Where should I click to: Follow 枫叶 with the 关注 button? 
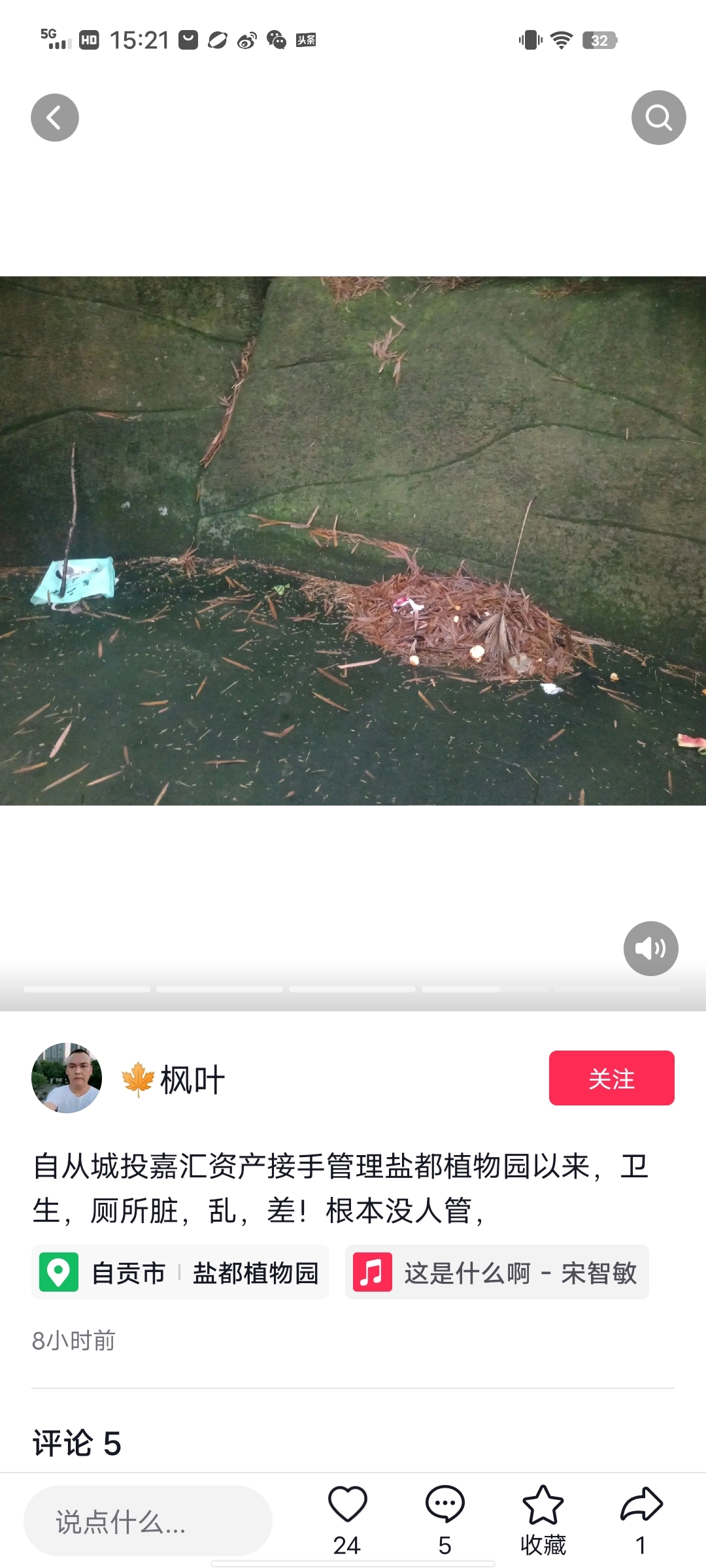click(x=611, y=1078)
